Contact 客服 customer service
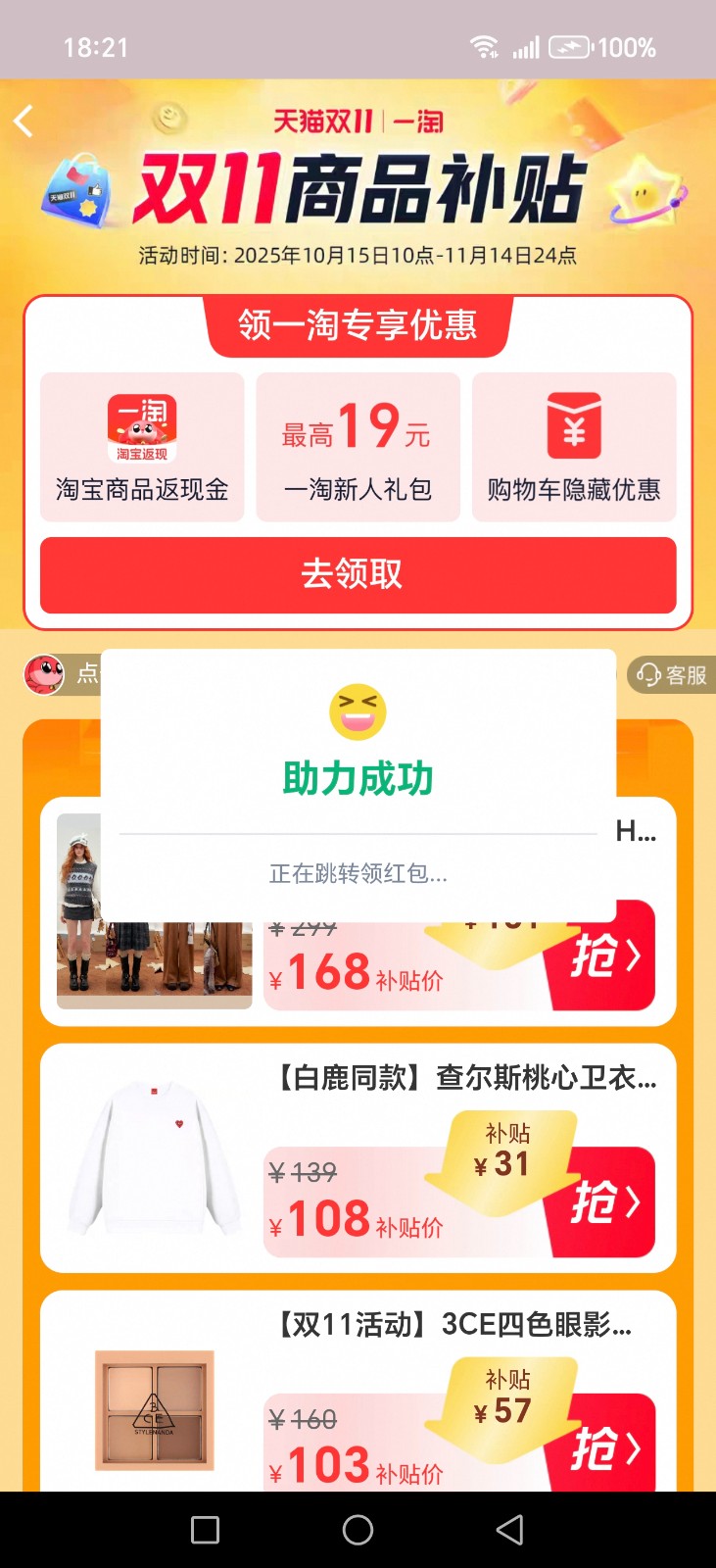 click(672, 675)
